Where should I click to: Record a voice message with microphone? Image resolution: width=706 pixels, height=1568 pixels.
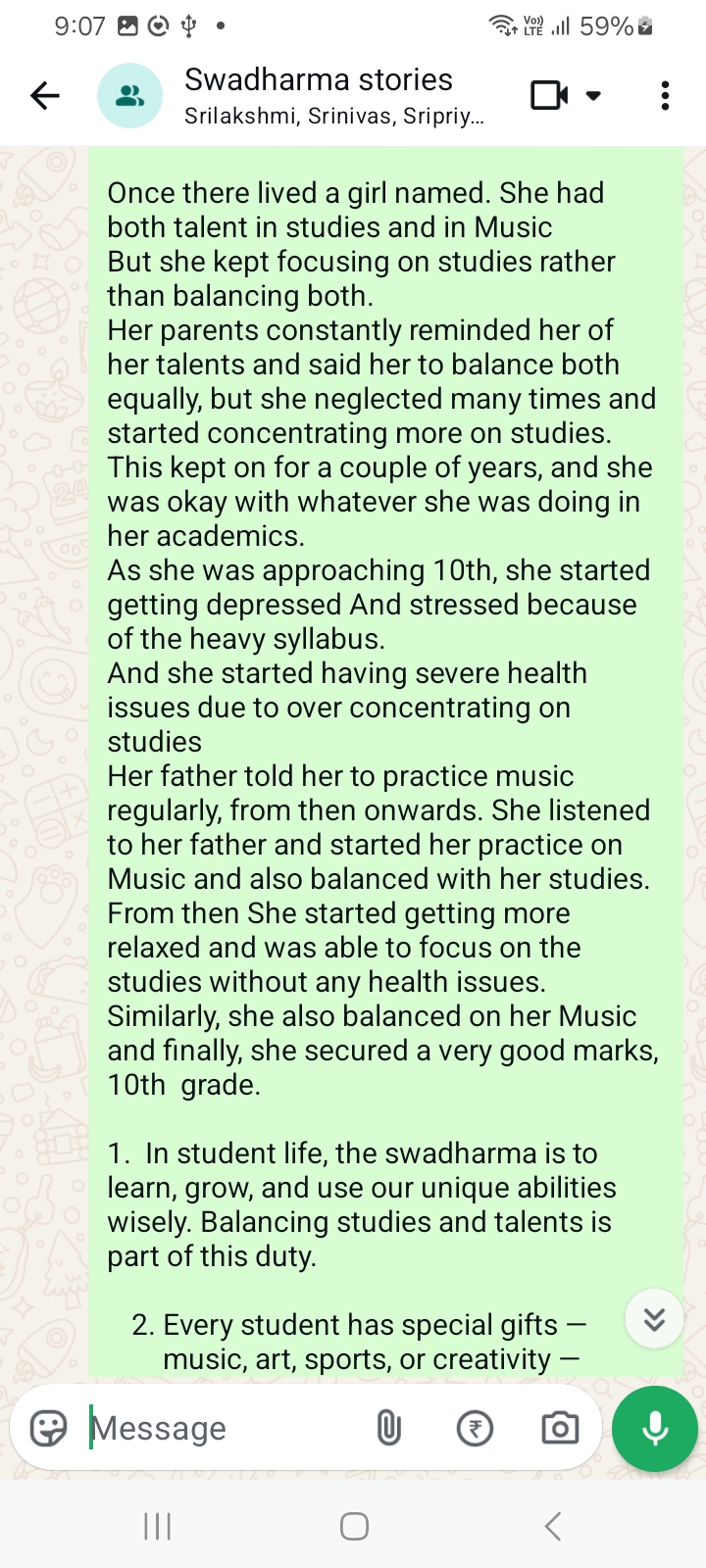(655, 1428)
